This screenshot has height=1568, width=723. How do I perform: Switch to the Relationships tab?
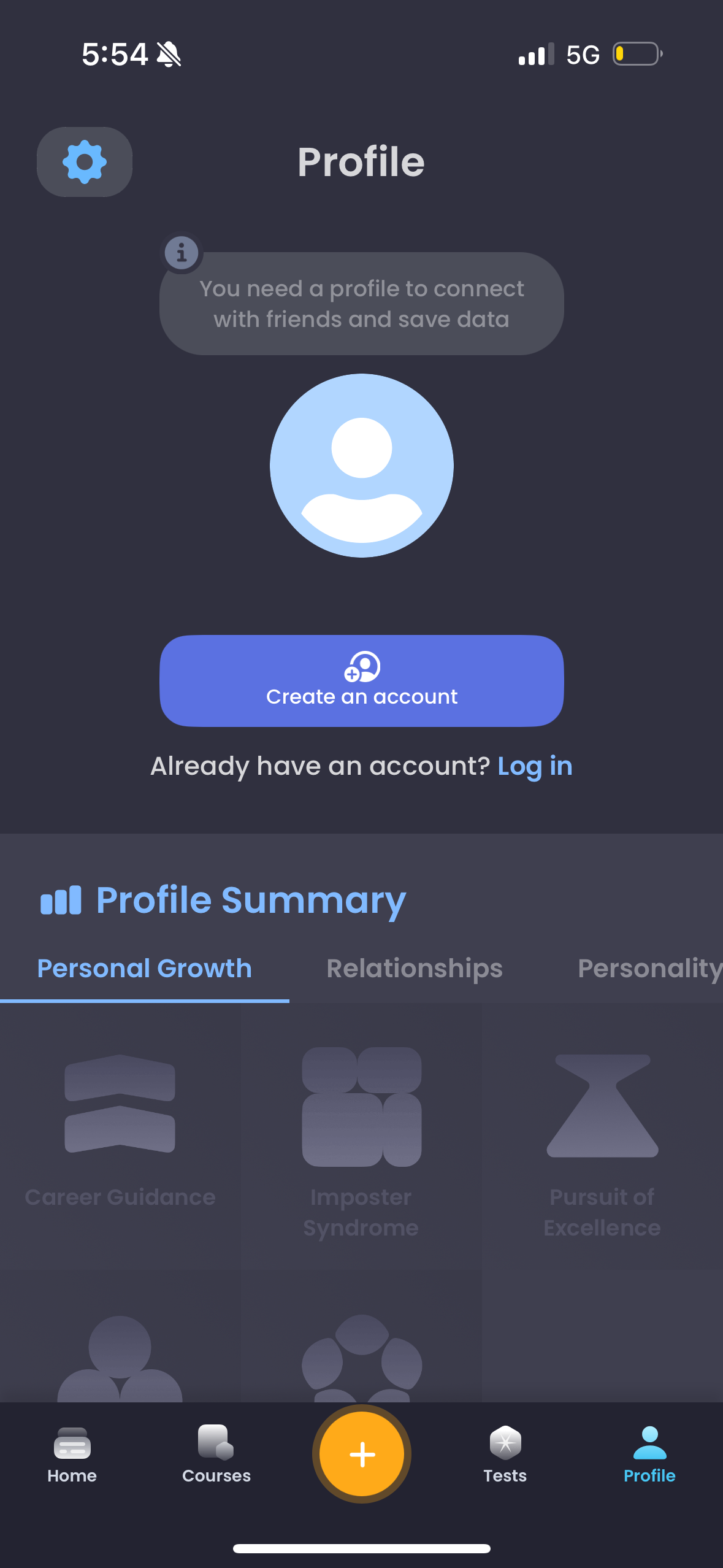[414, 968]
